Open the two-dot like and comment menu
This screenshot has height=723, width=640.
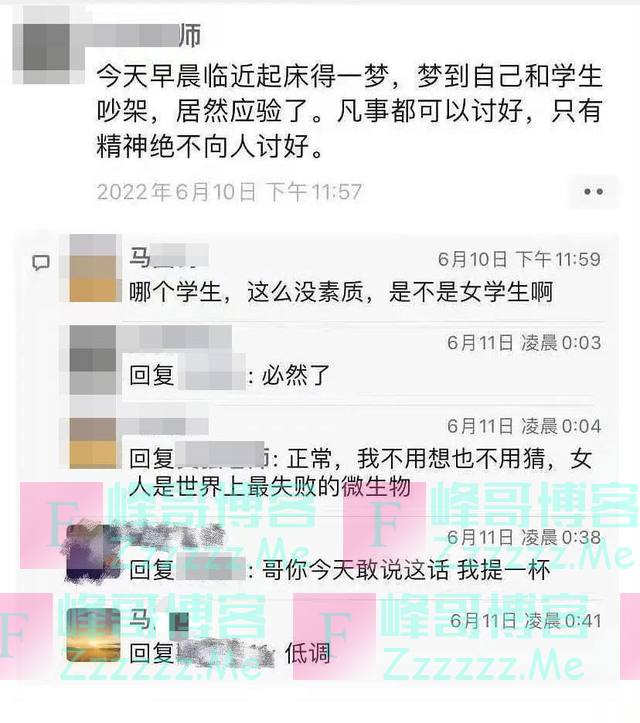pyautogui.click(x=593, y=191)
